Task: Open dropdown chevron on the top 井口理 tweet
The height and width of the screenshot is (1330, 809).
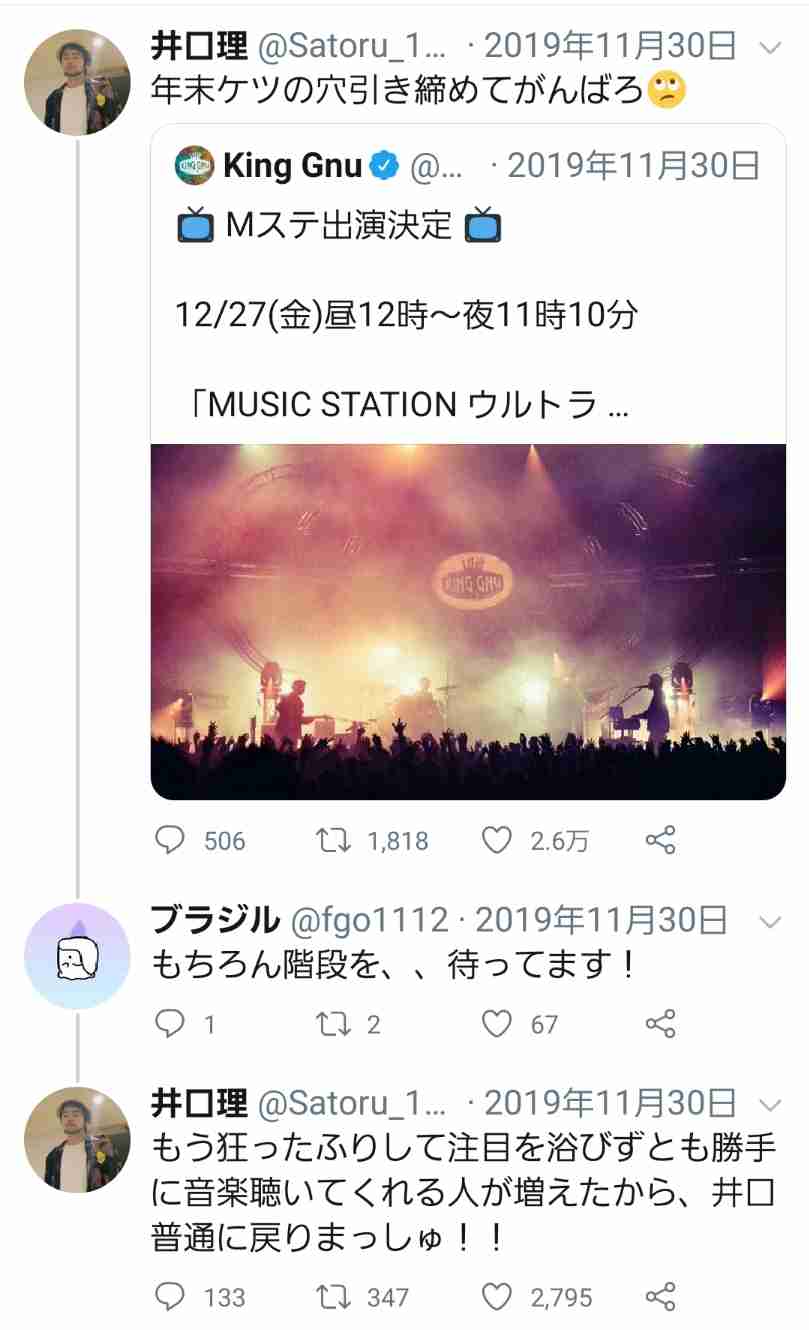Action: coord(771,47)
